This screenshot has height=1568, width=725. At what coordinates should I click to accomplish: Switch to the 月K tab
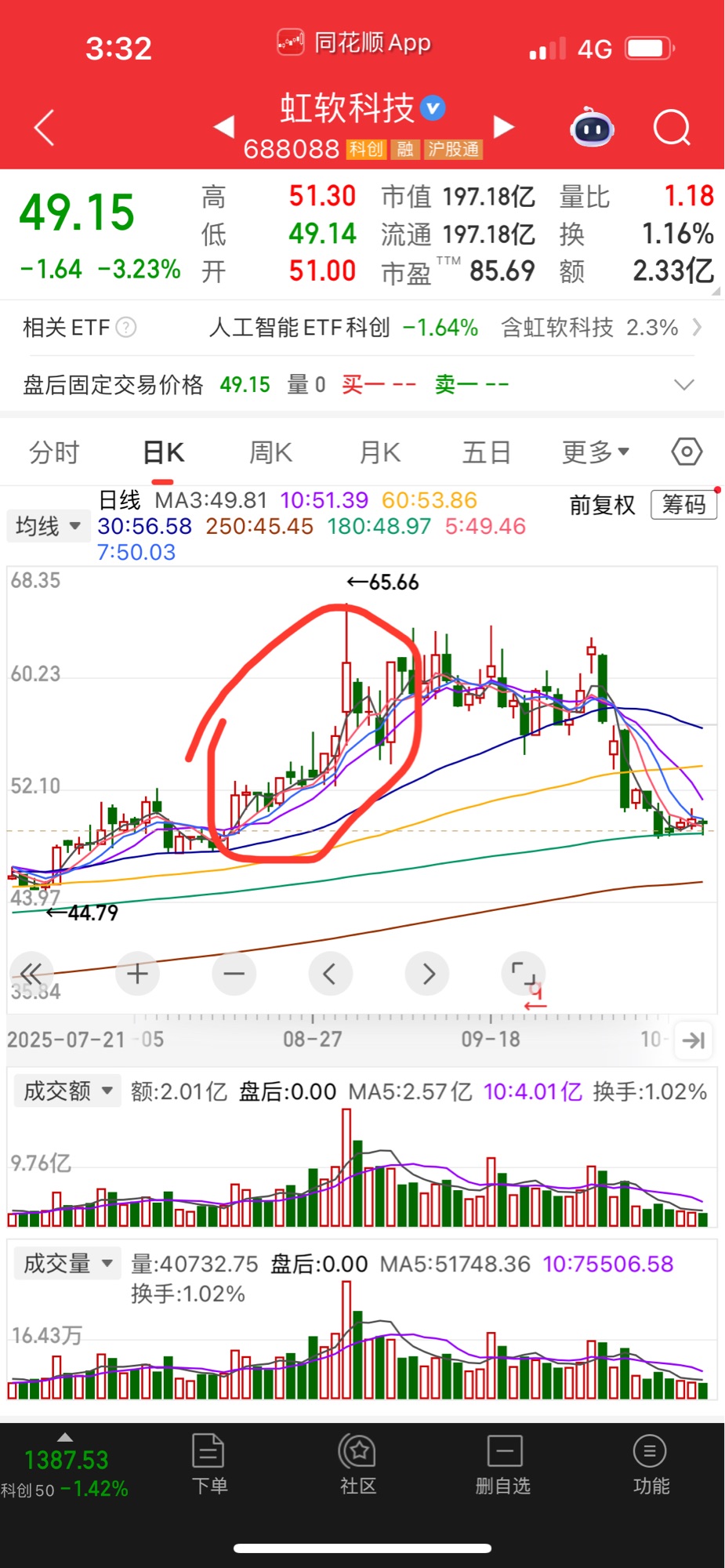[x=380, y=452]
